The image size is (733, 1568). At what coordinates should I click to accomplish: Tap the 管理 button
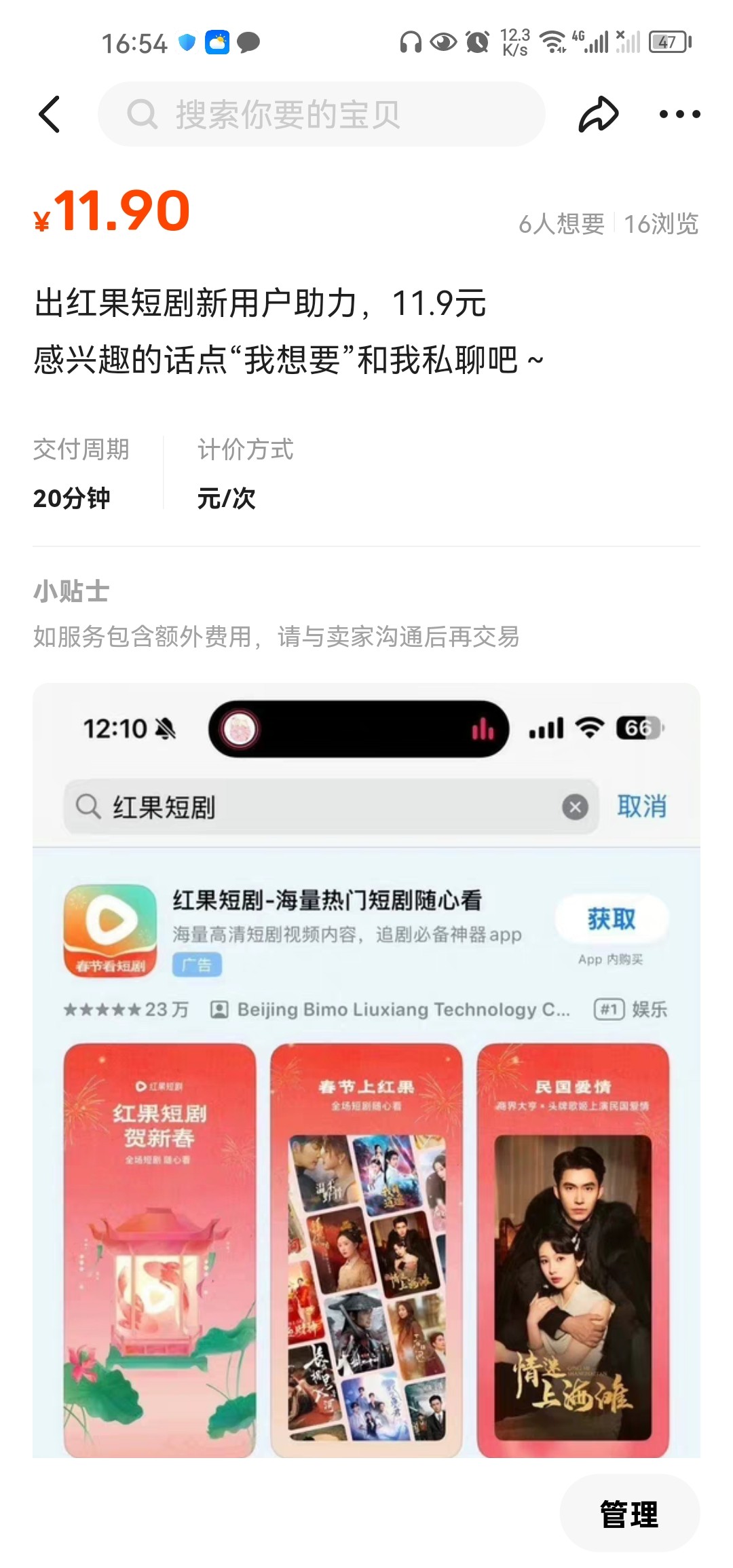coord(629,1514)
